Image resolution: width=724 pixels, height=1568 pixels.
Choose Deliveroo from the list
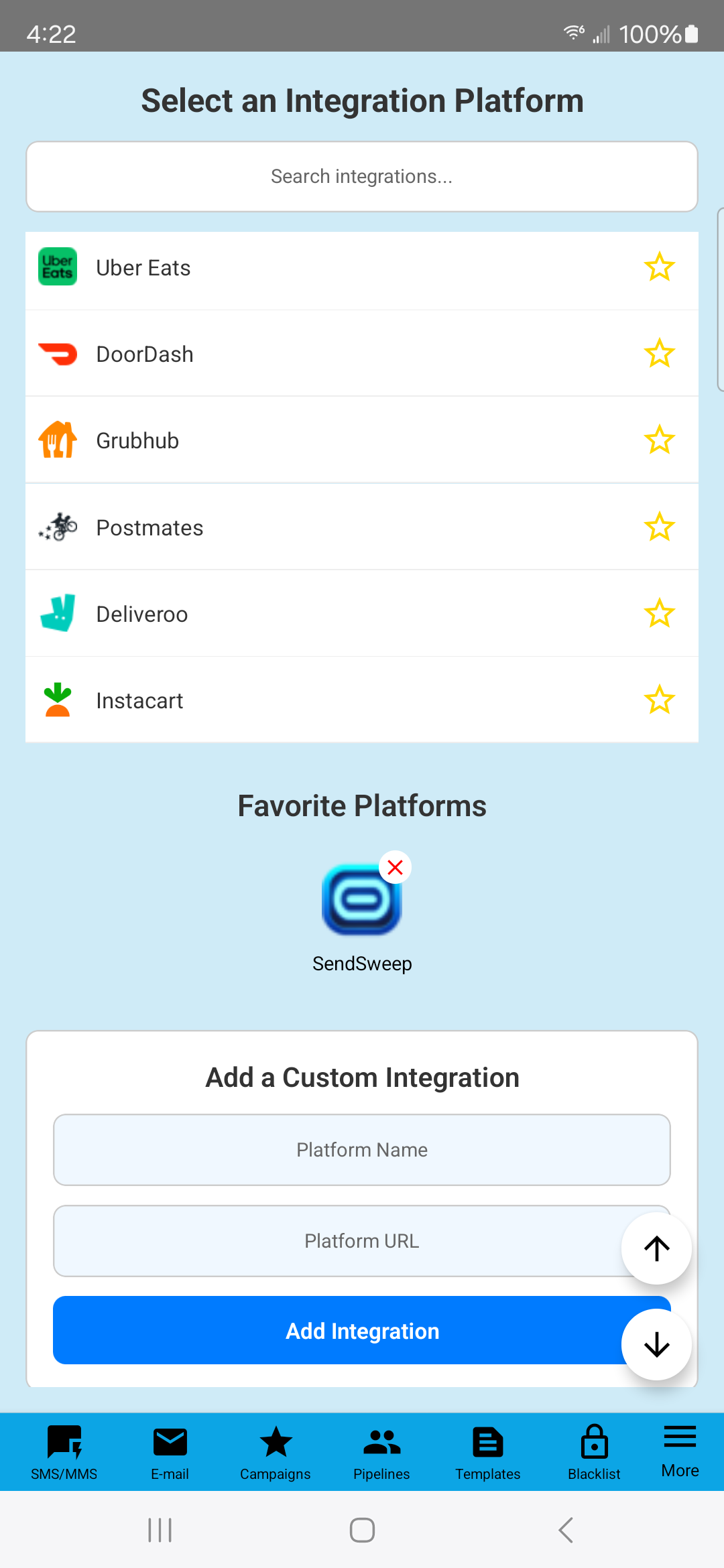(x=362, y=614)
